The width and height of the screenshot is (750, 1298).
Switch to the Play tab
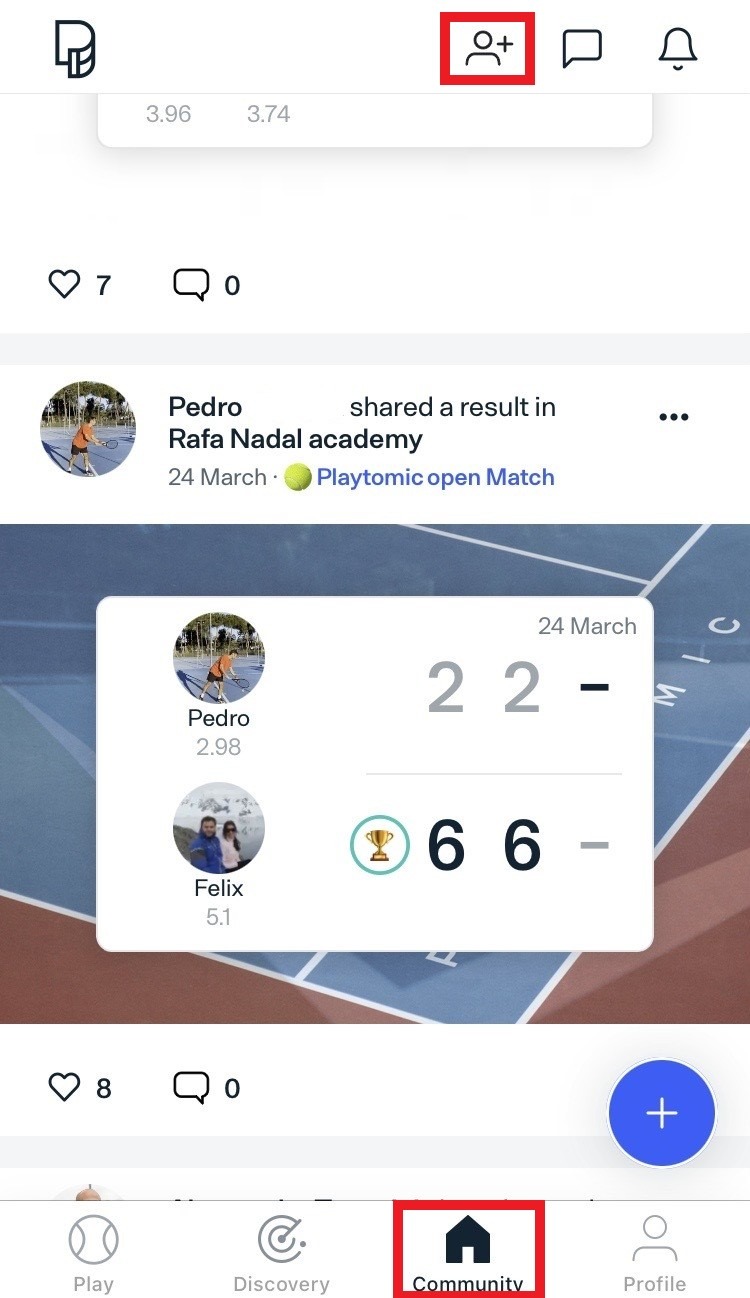pos(93,1253)
